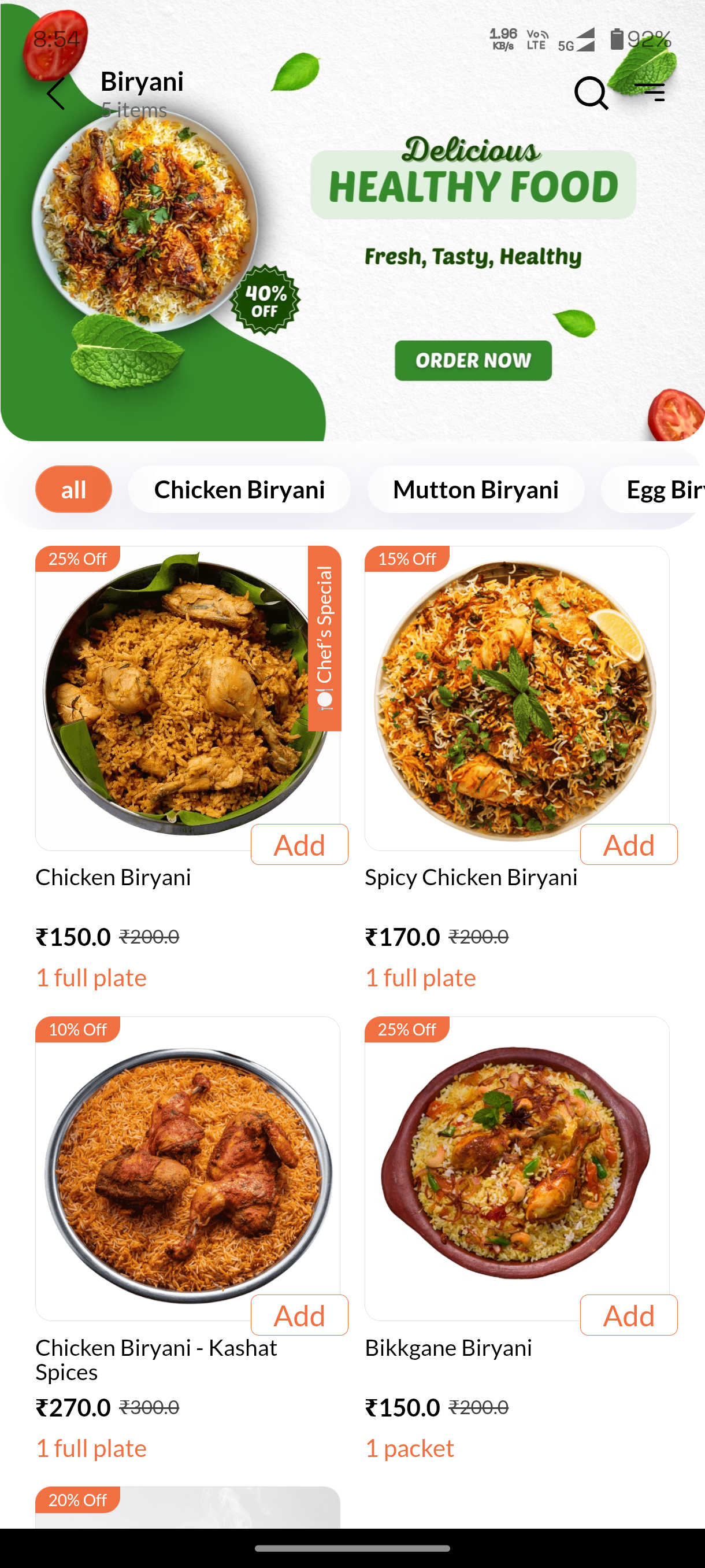Go back using the top arrow
Screen dimensions: 705x1568
(56, 94)
